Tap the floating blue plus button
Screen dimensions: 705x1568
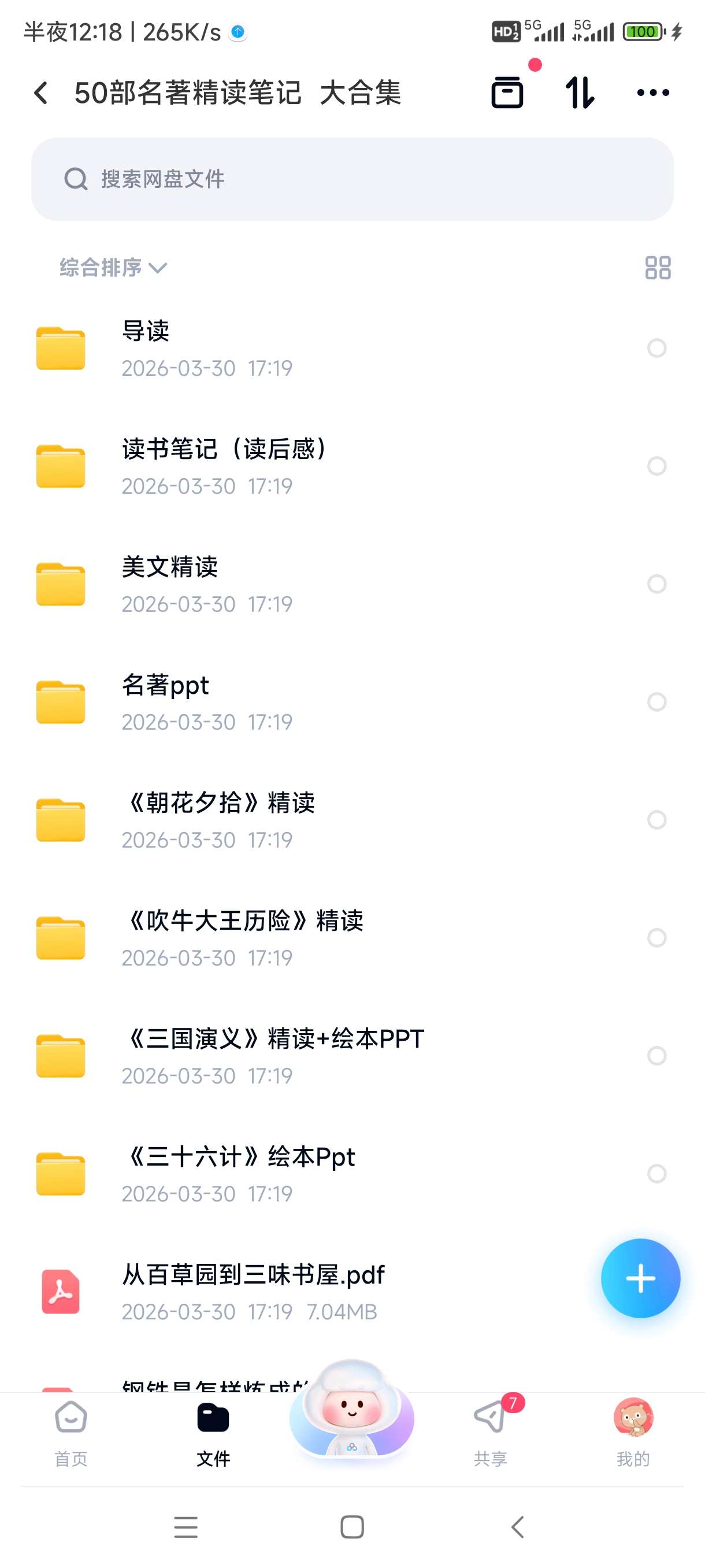point(640,1279)
